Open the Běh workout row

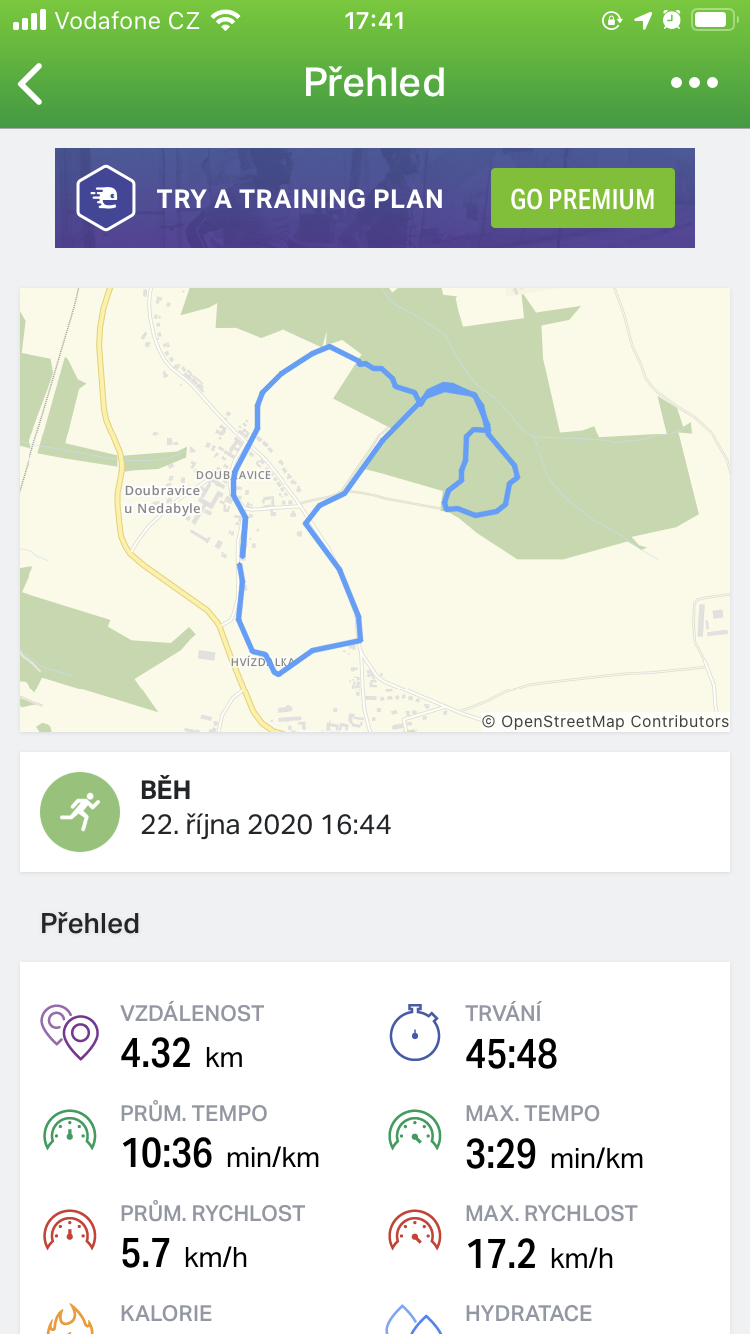click(375, 812)
